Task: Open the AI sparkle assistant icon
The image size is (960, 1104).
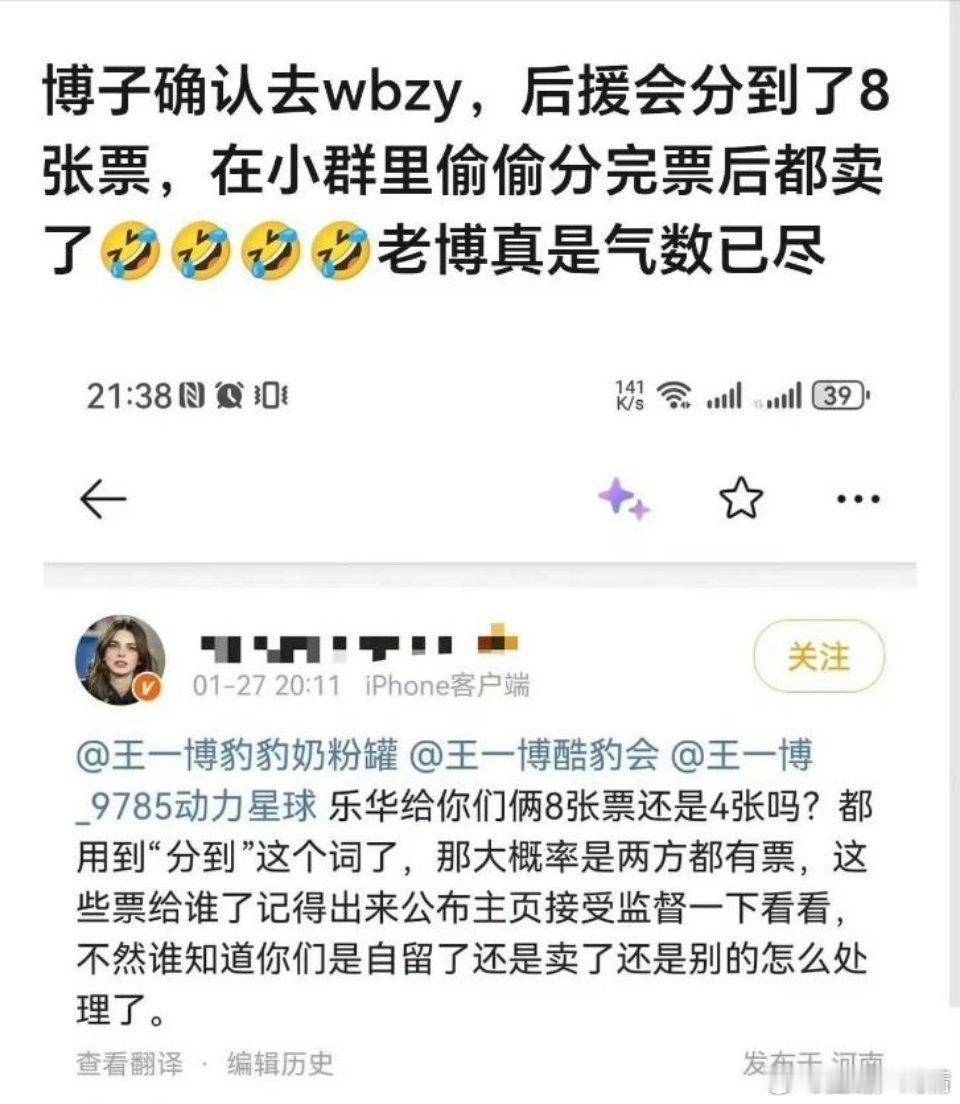Action: tap(625, 496)
